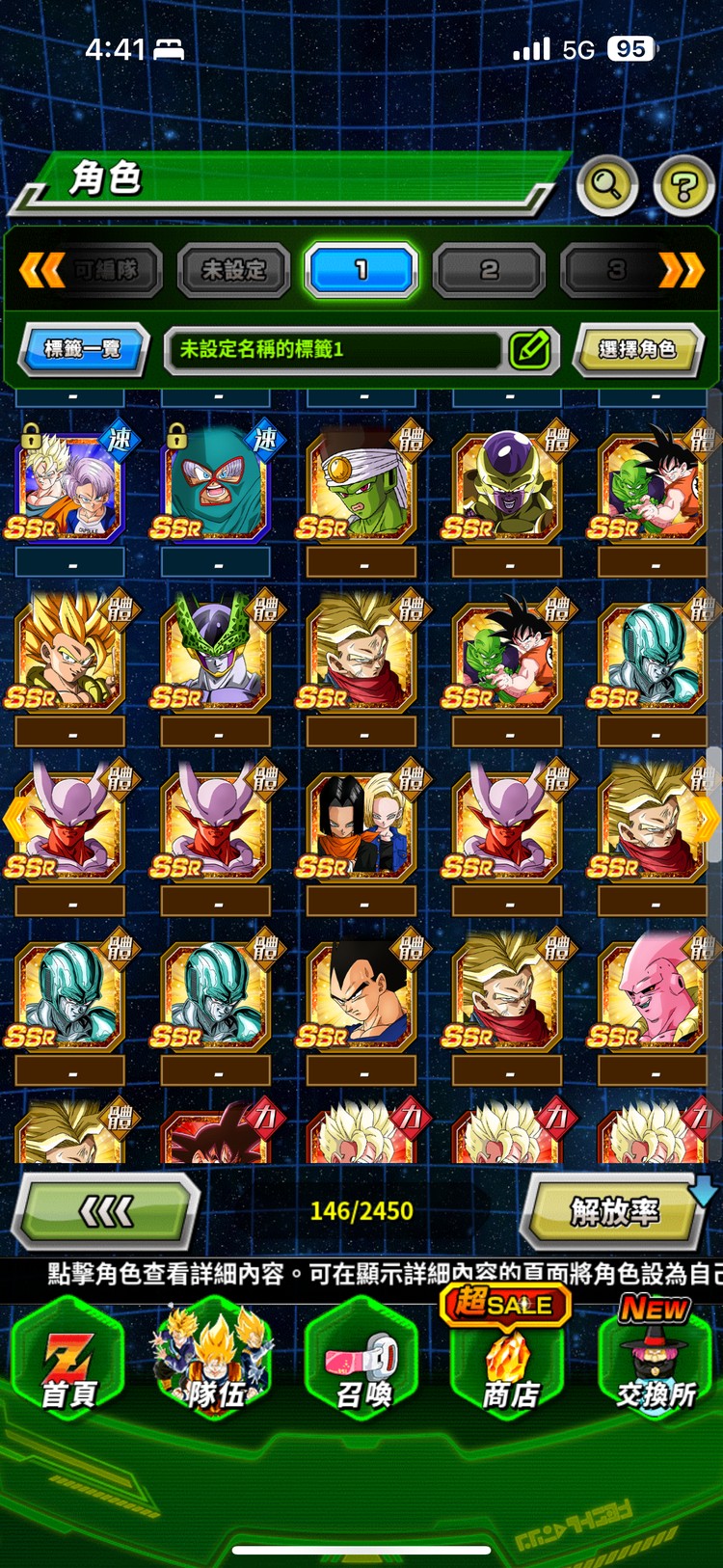
Task: Advance tags with the right double arrows
Action: (x=682, y=270)
